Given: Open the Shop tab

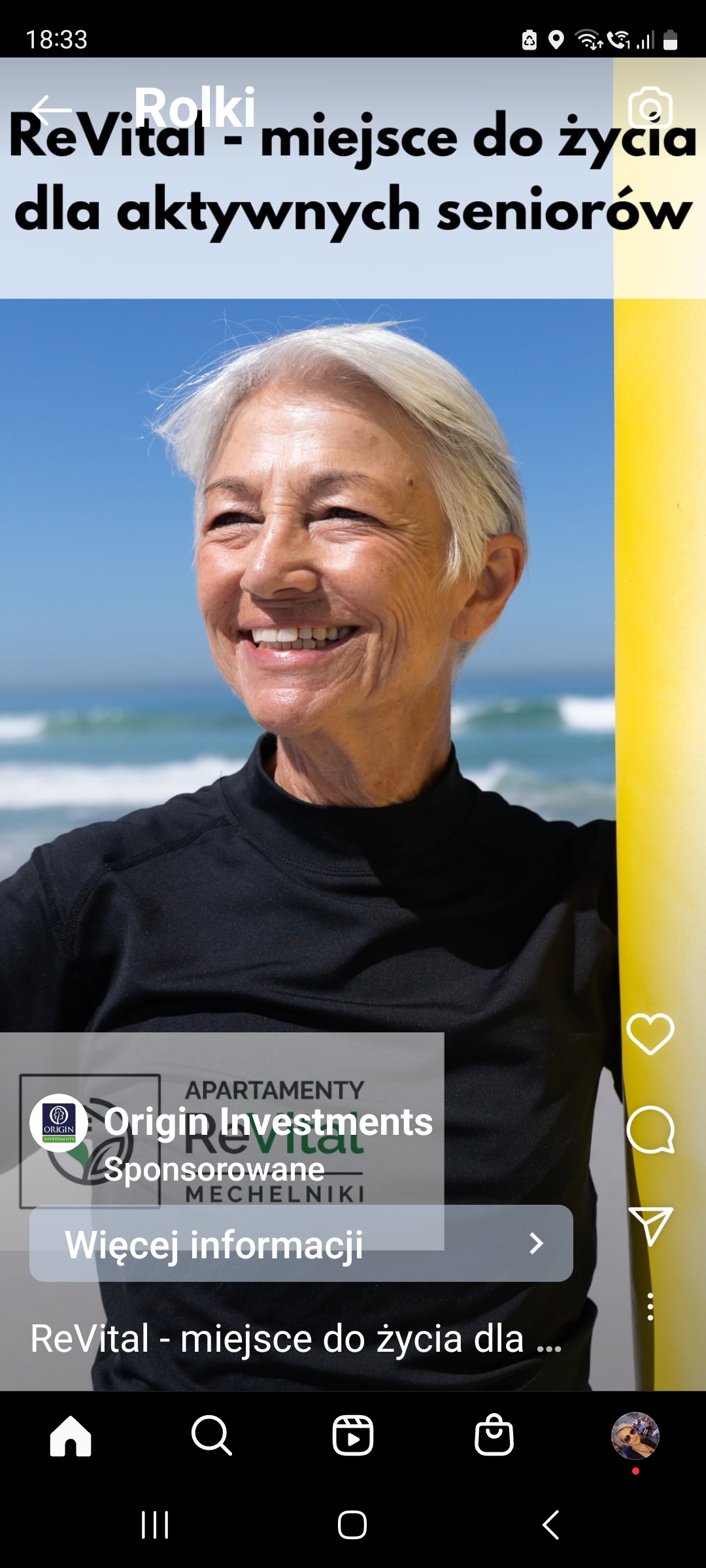Looking at the screenshot, I should pos(494,1435).
